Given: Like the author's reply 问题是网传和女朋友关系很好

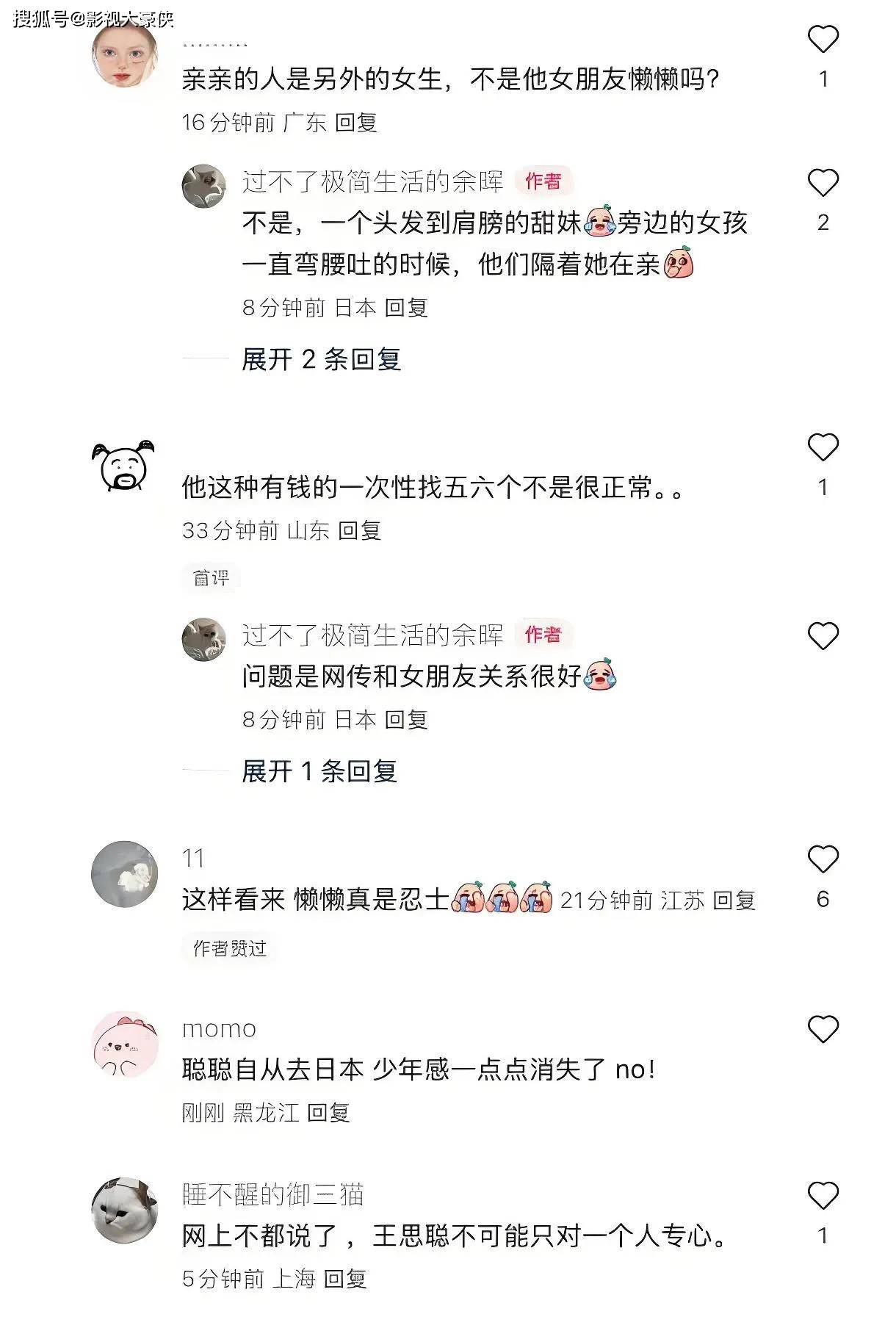Looking at the screenshot, I should 823,636.
